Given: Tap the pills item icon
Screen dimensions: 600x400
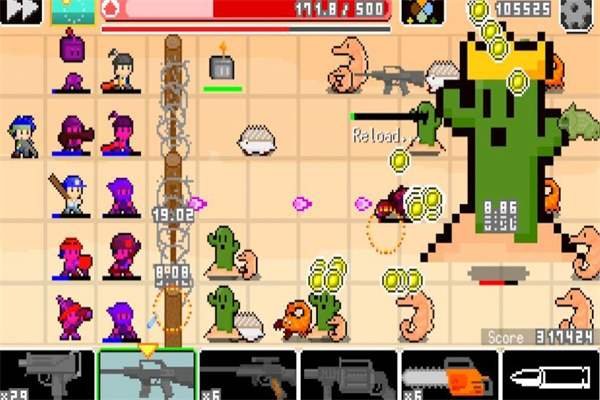Looking at the screenshot, I should tap(423, 11).
